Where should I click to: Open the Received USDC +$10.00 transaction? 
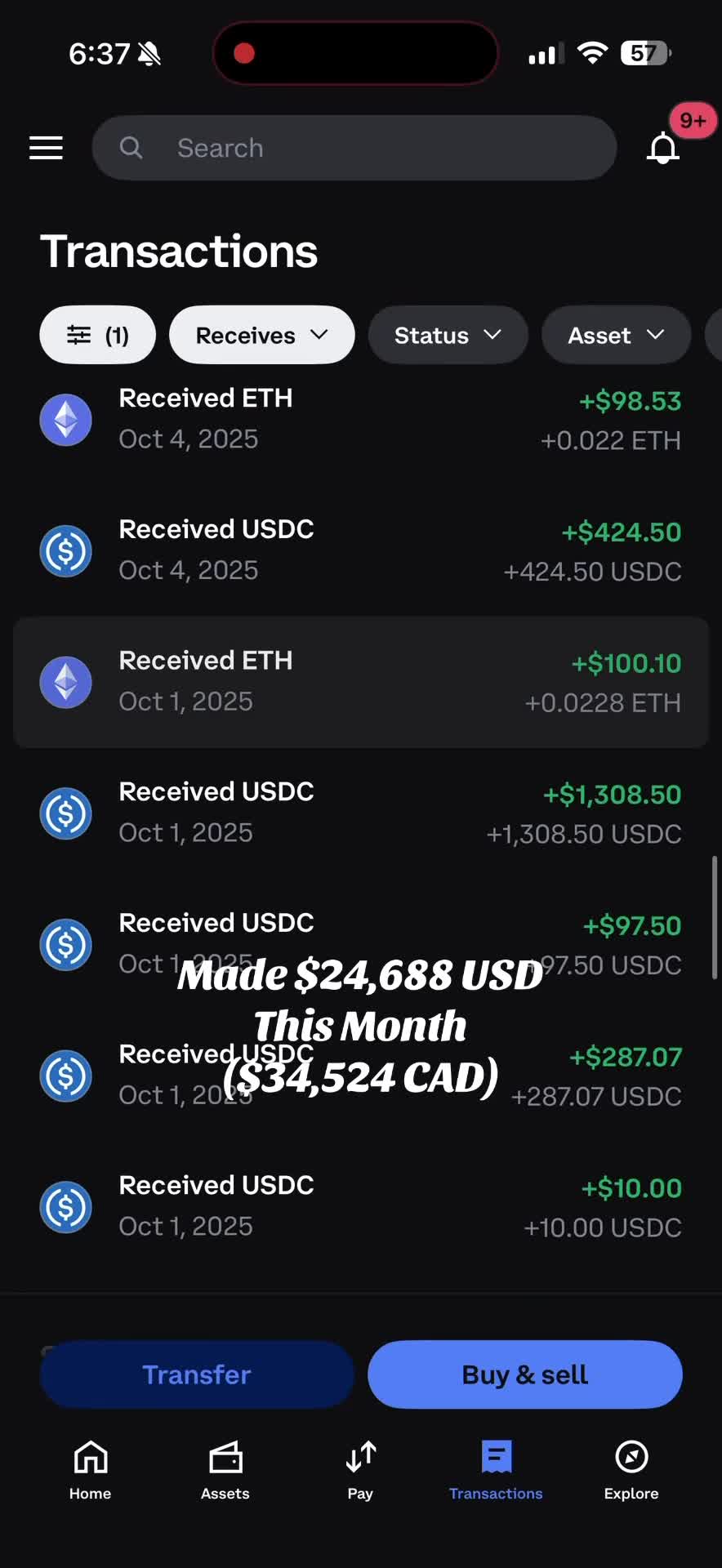pos(361,1207)
